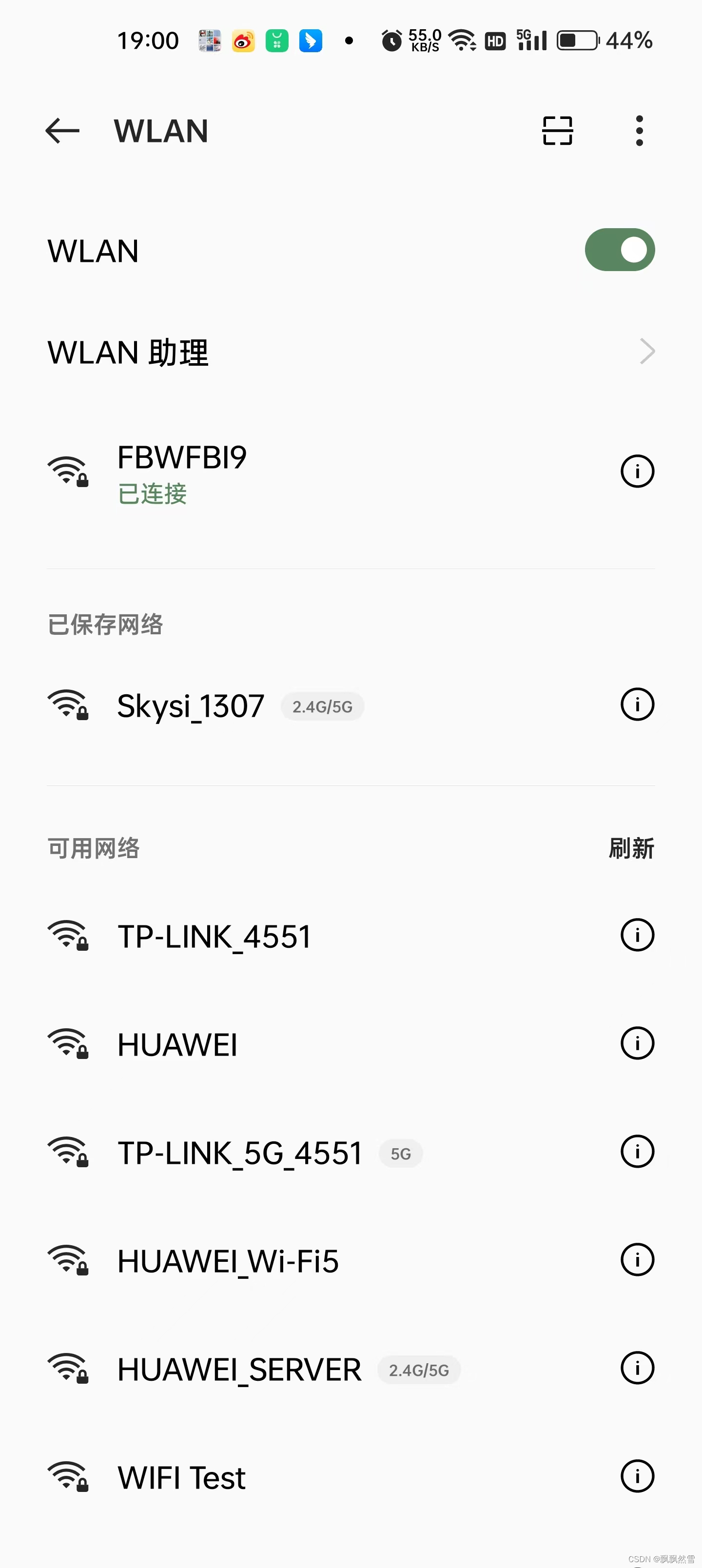The width and height of the screenshot is (702, 1568).
Task: Open the QR code scanner
Action: [557, 131]
